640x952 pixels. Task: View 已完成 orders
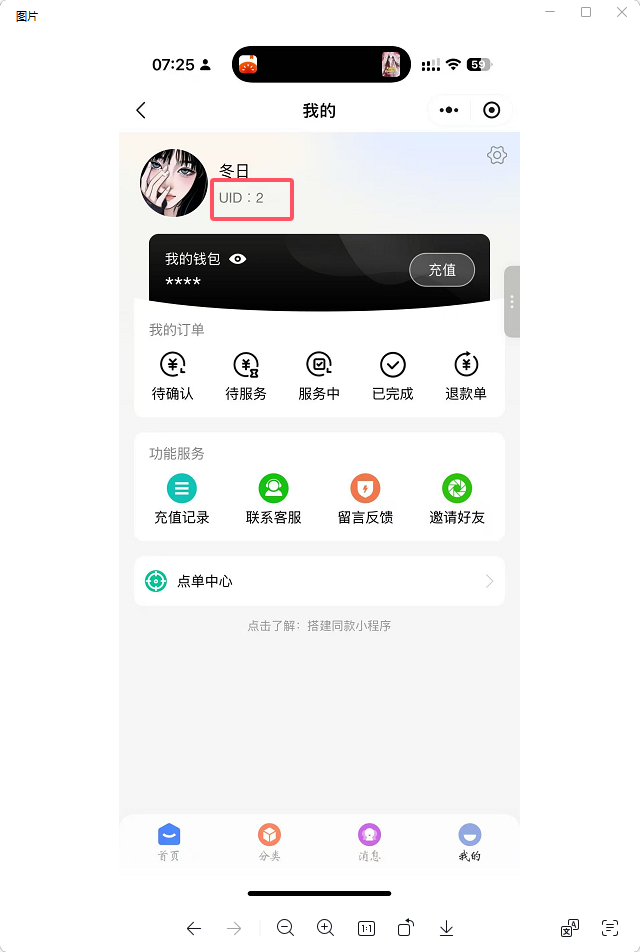(392, 376)
